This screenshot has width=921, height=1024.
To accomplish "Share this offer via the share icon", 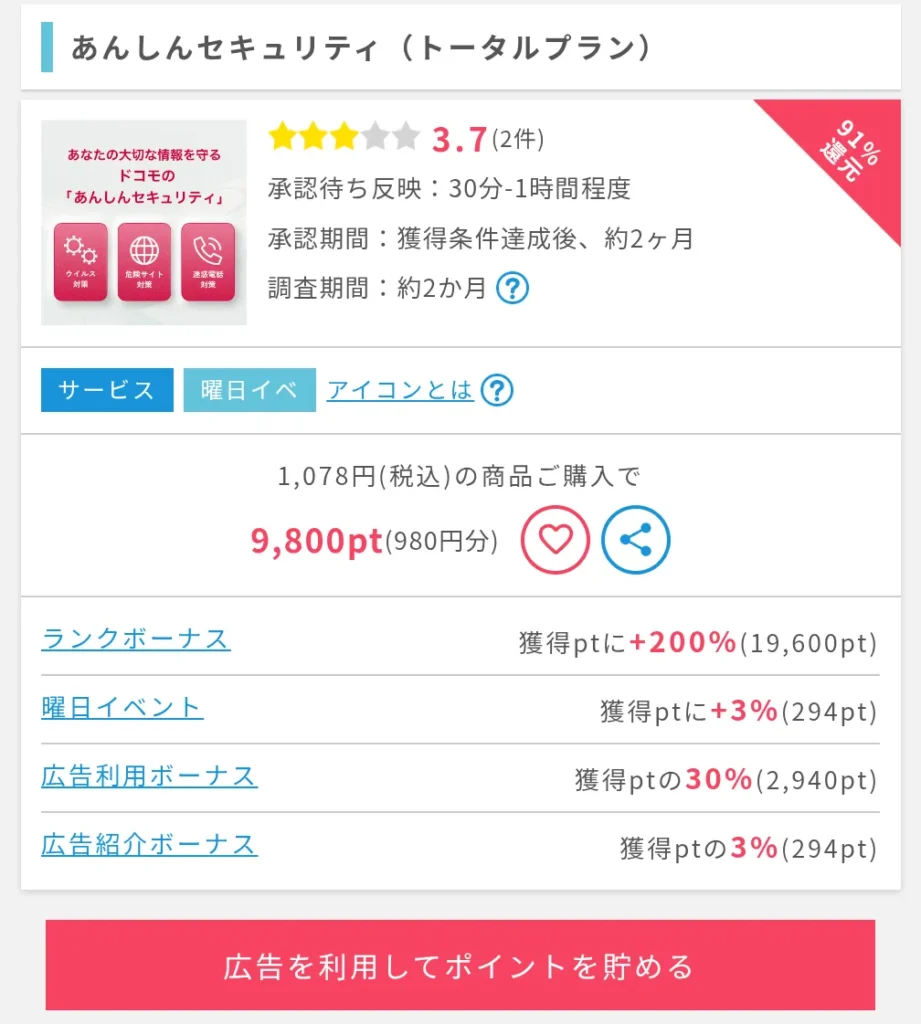I will click(x=636, y=540).
